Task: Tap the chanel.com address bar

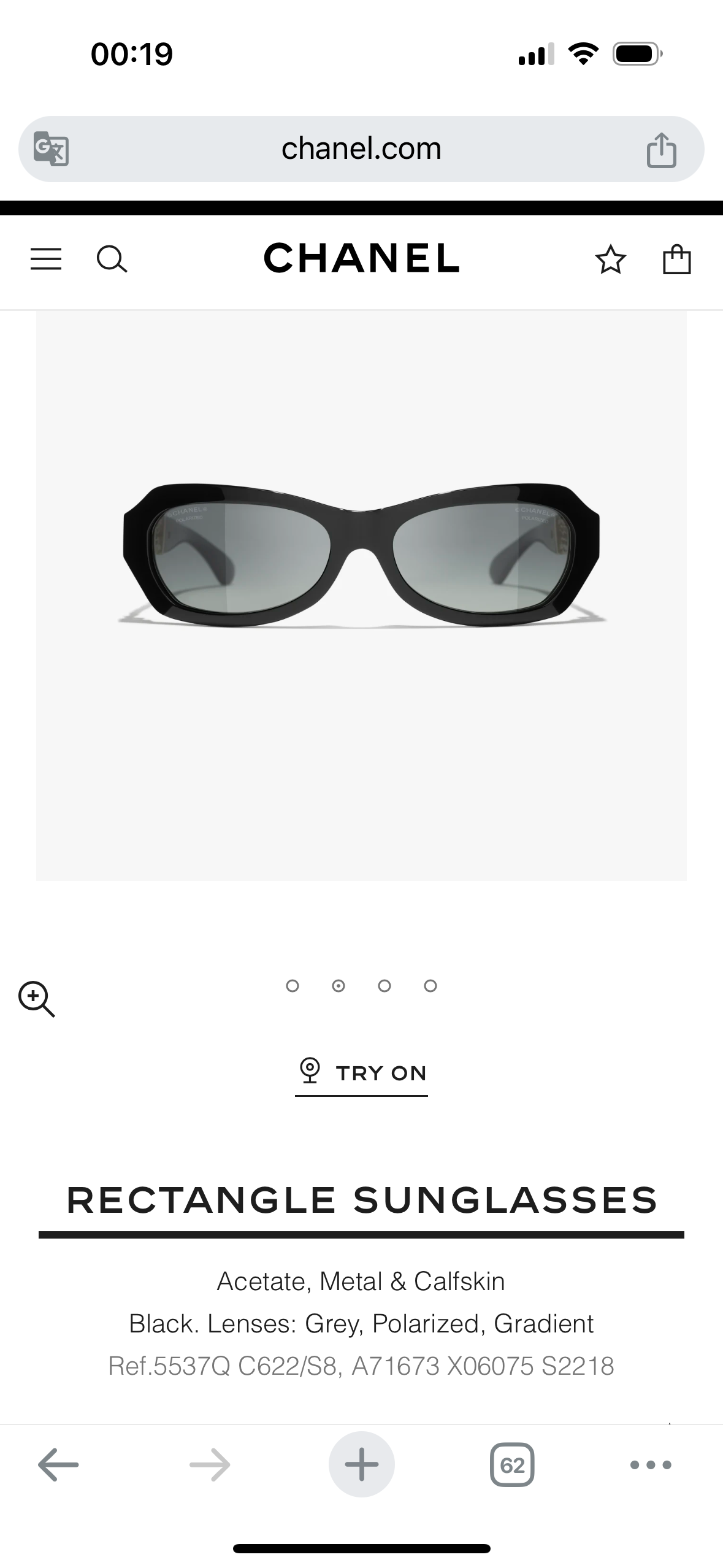Action: 361,149
